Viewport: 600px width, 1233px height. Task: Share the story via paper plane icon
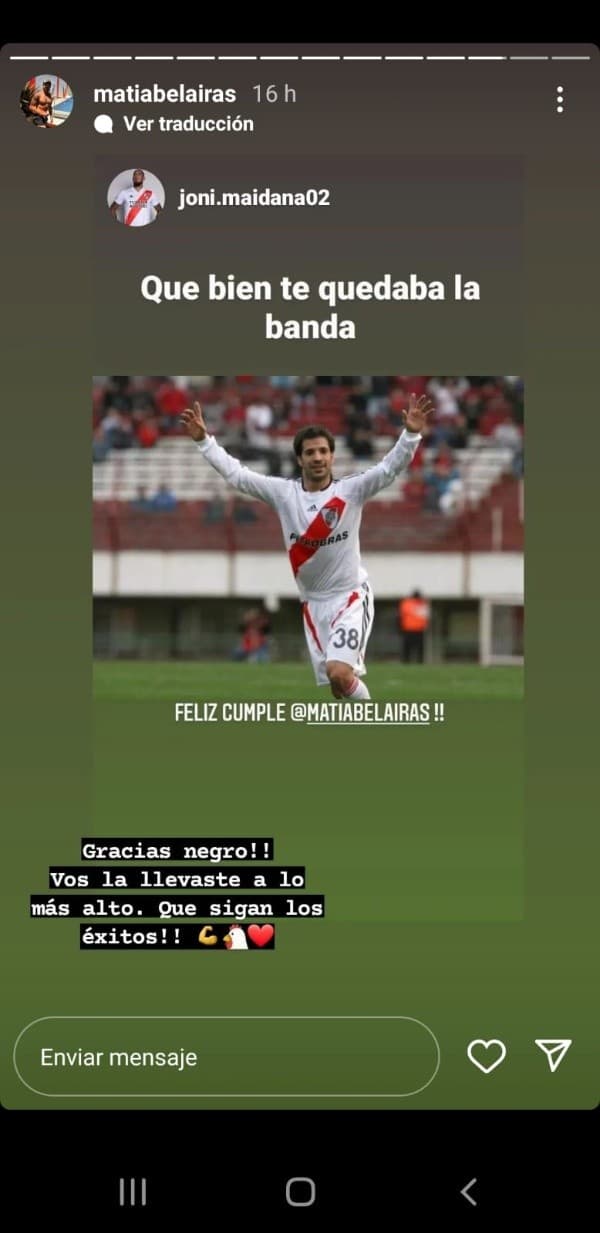(553, 1055)
